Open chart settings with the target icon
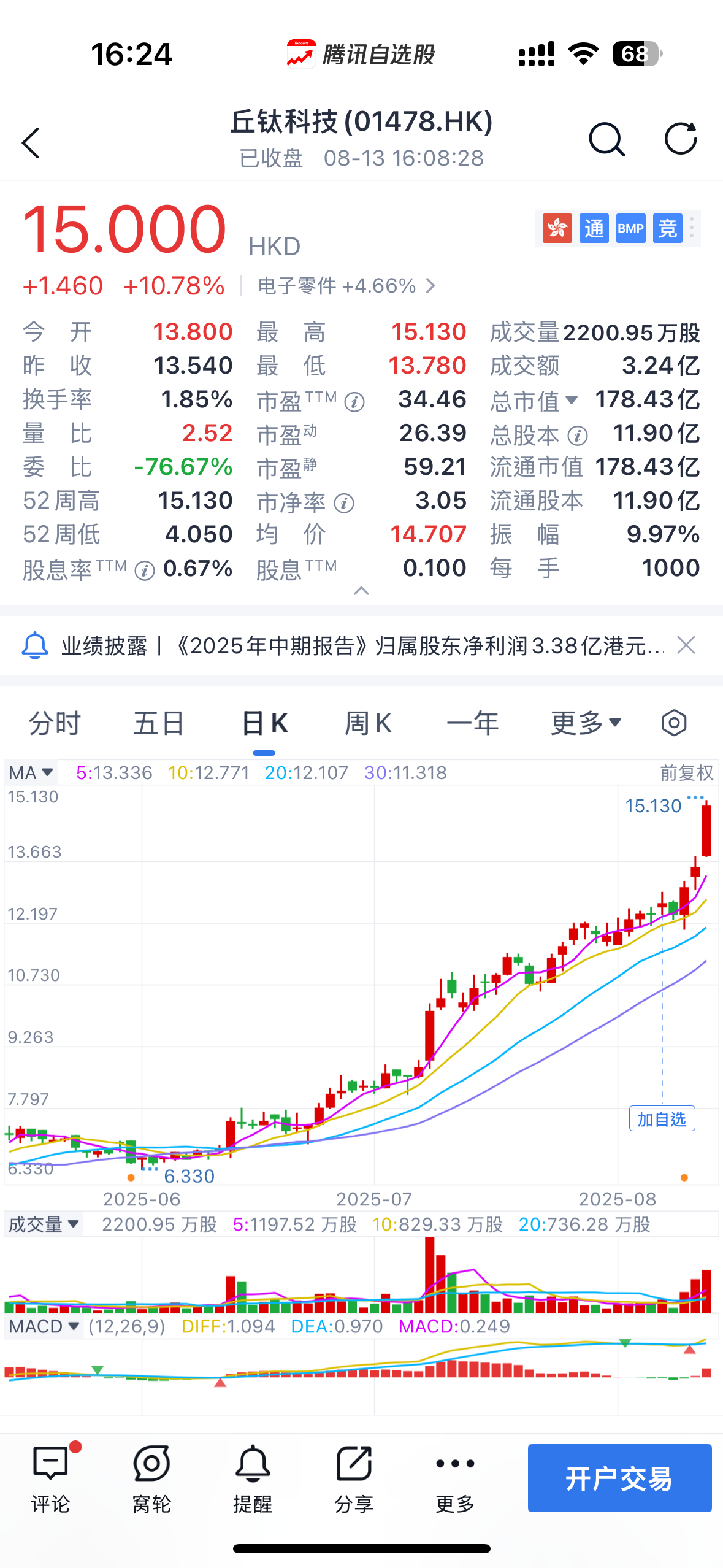The width and height of the screenshot is (723, 1568). pos(673,723)
